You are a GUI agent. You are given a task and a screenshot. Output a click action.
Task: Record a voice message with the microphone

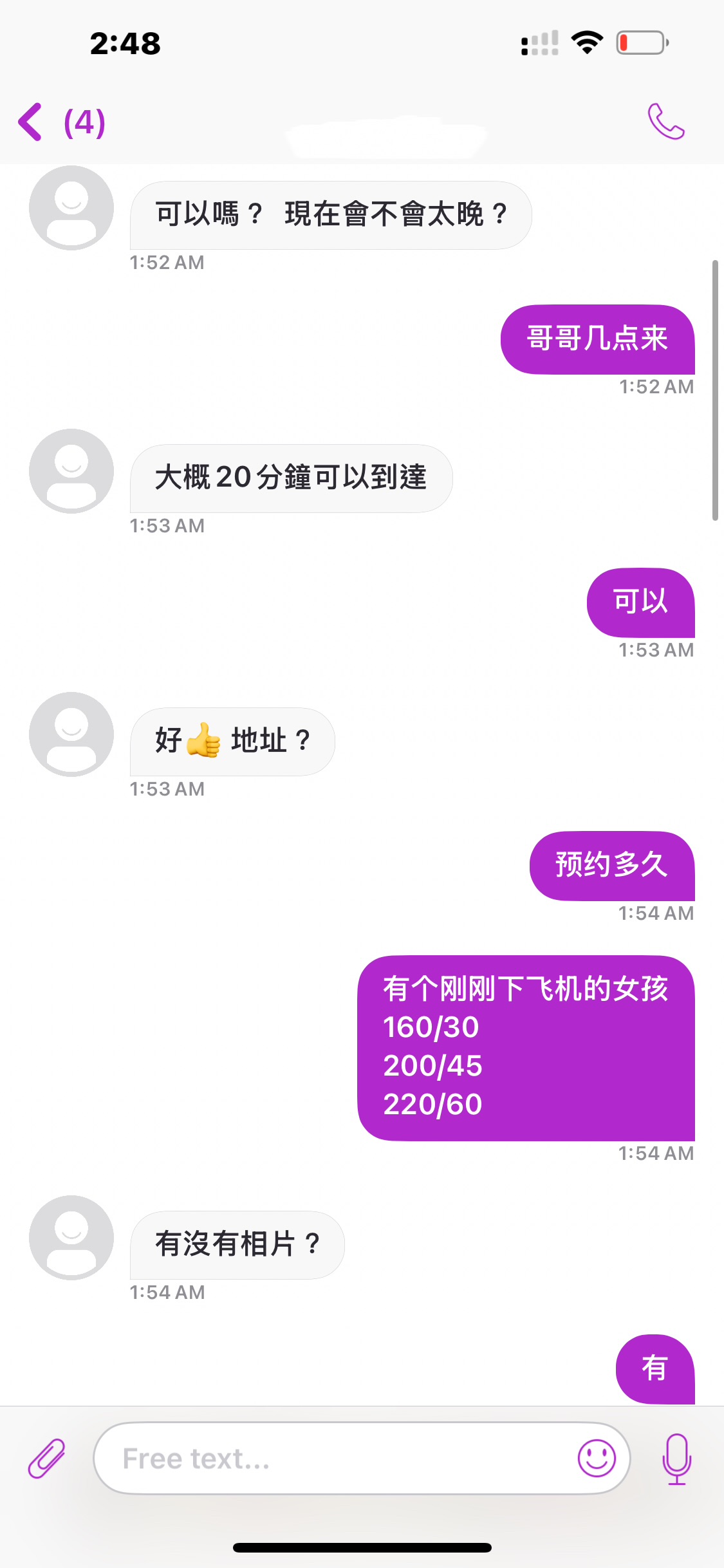point(676,1459)
